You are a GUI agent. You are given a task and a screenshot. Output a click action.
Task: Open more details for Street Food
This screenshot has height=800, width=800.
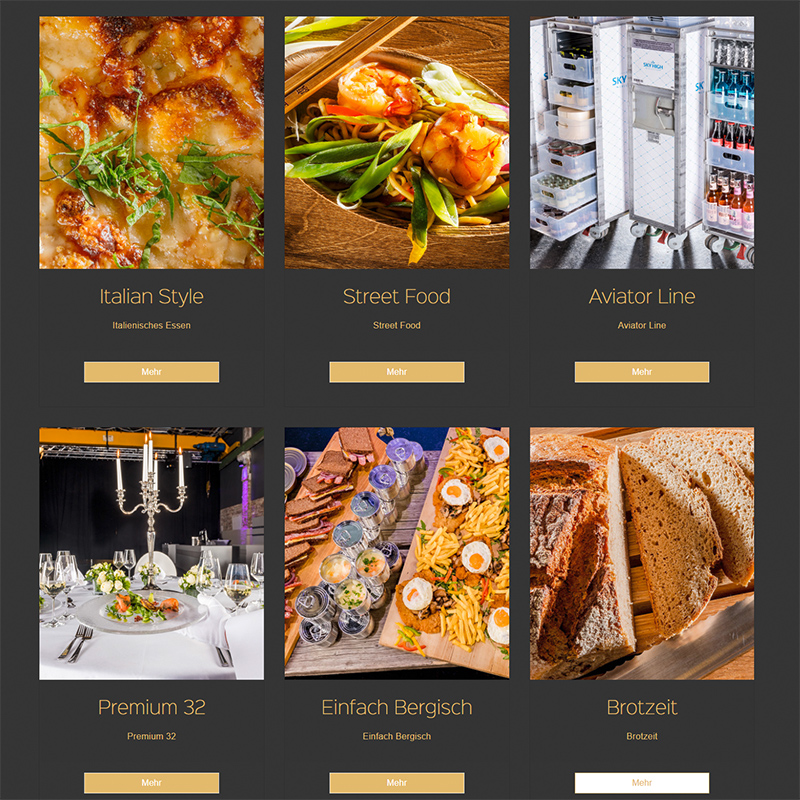pyautogui.click(x=396, y=372)
